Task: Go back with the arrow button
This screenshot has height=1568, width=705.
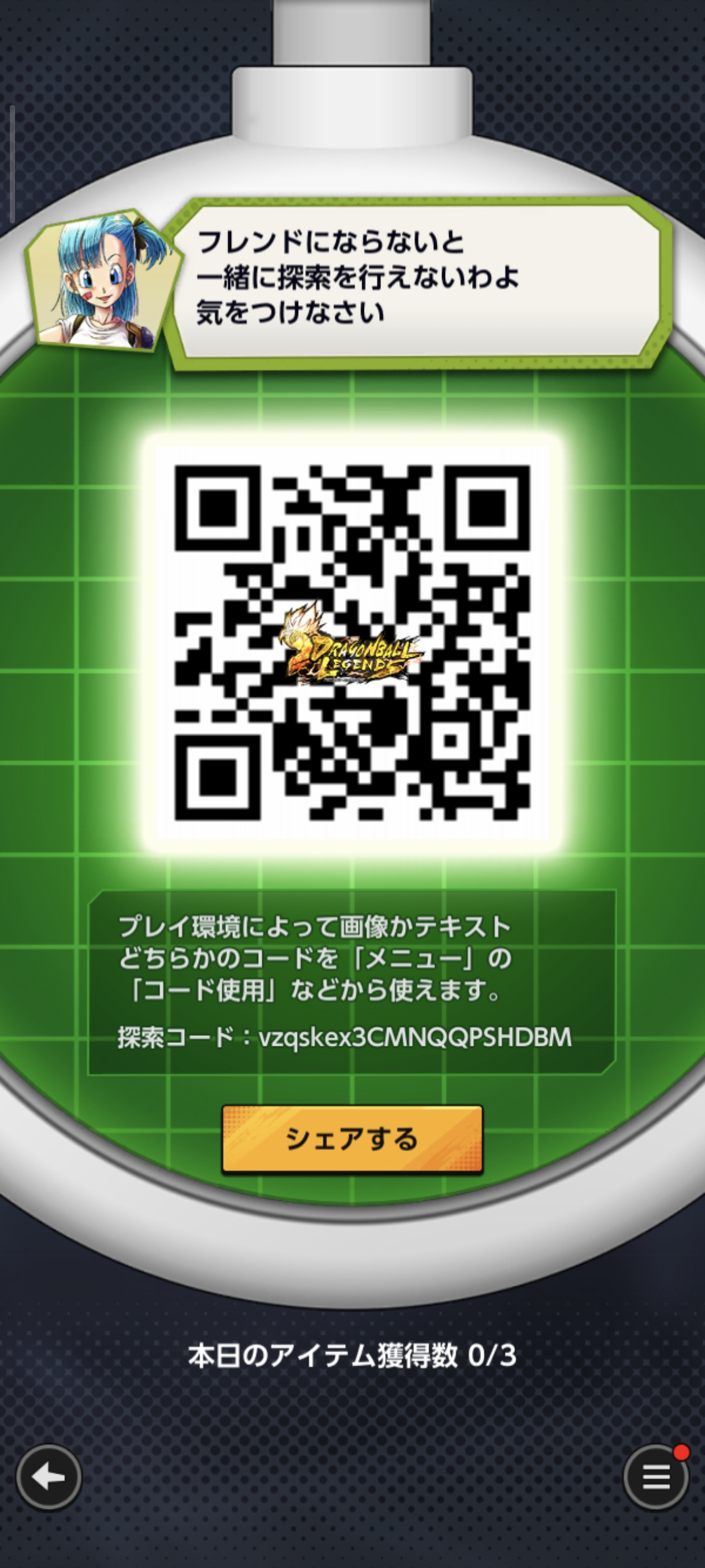Action: (x=49, y=1477)
